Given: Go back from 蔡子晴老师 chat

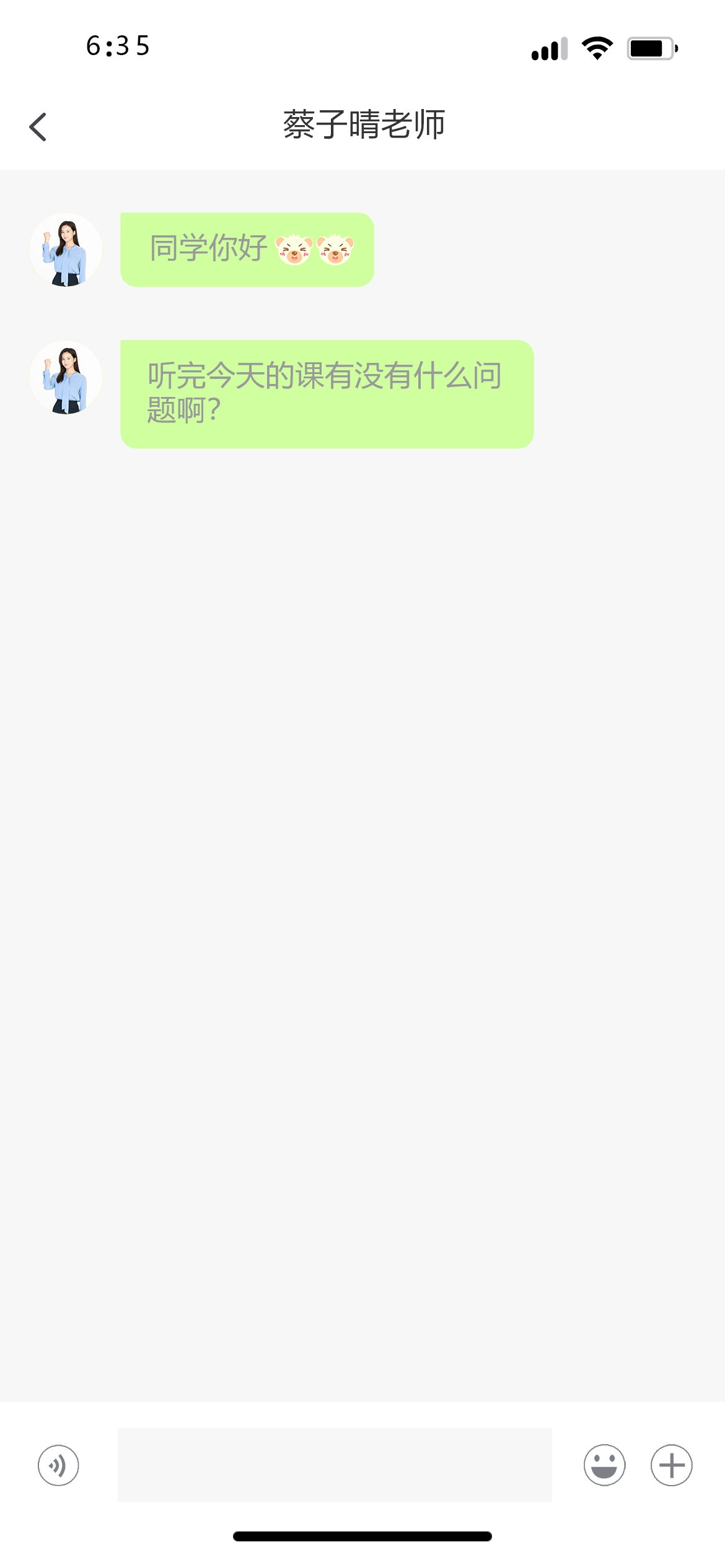Looking at the screenshot, I should (x=38, y=127).
